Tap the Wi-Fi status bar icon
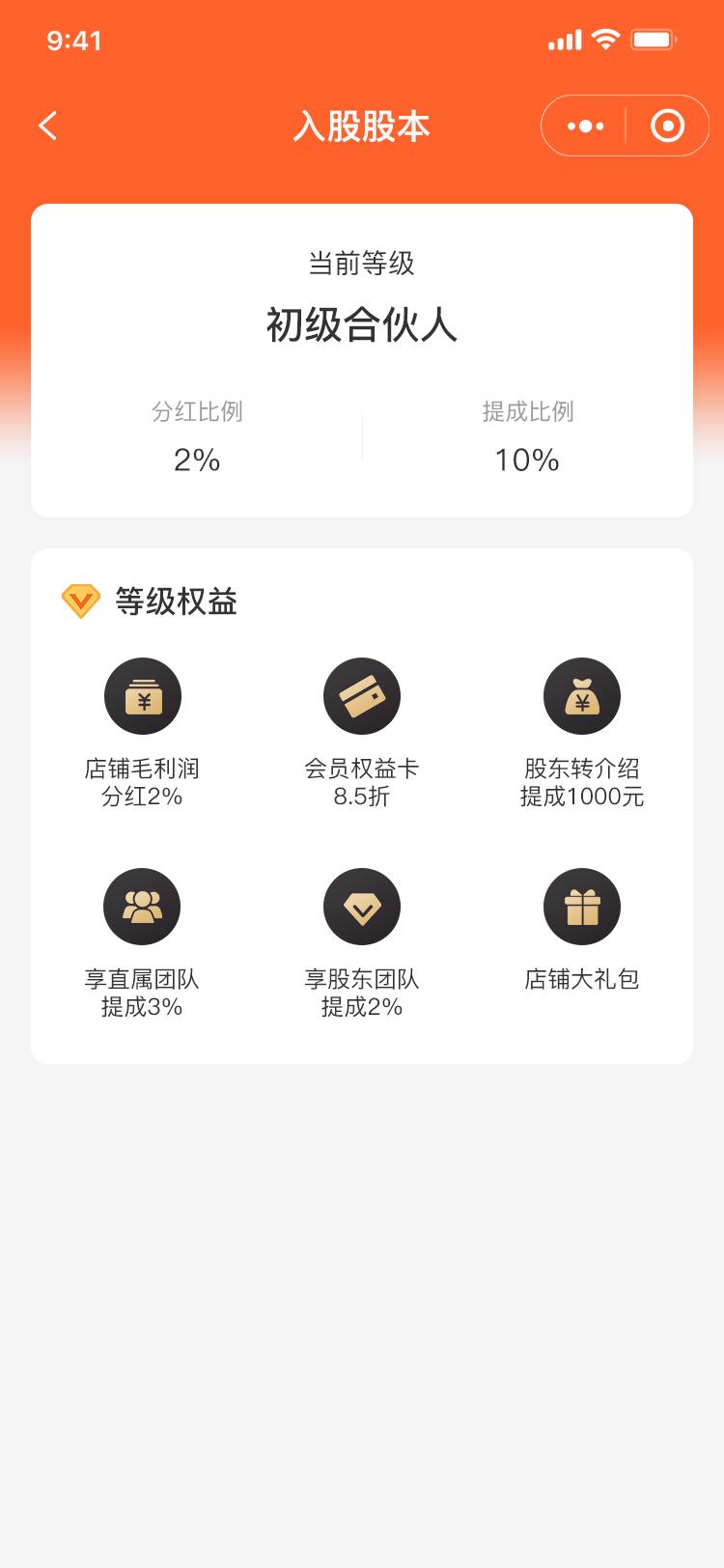The width and height of the screenshot is (724, 1568). pyautogui.click(x=605, y=39)
